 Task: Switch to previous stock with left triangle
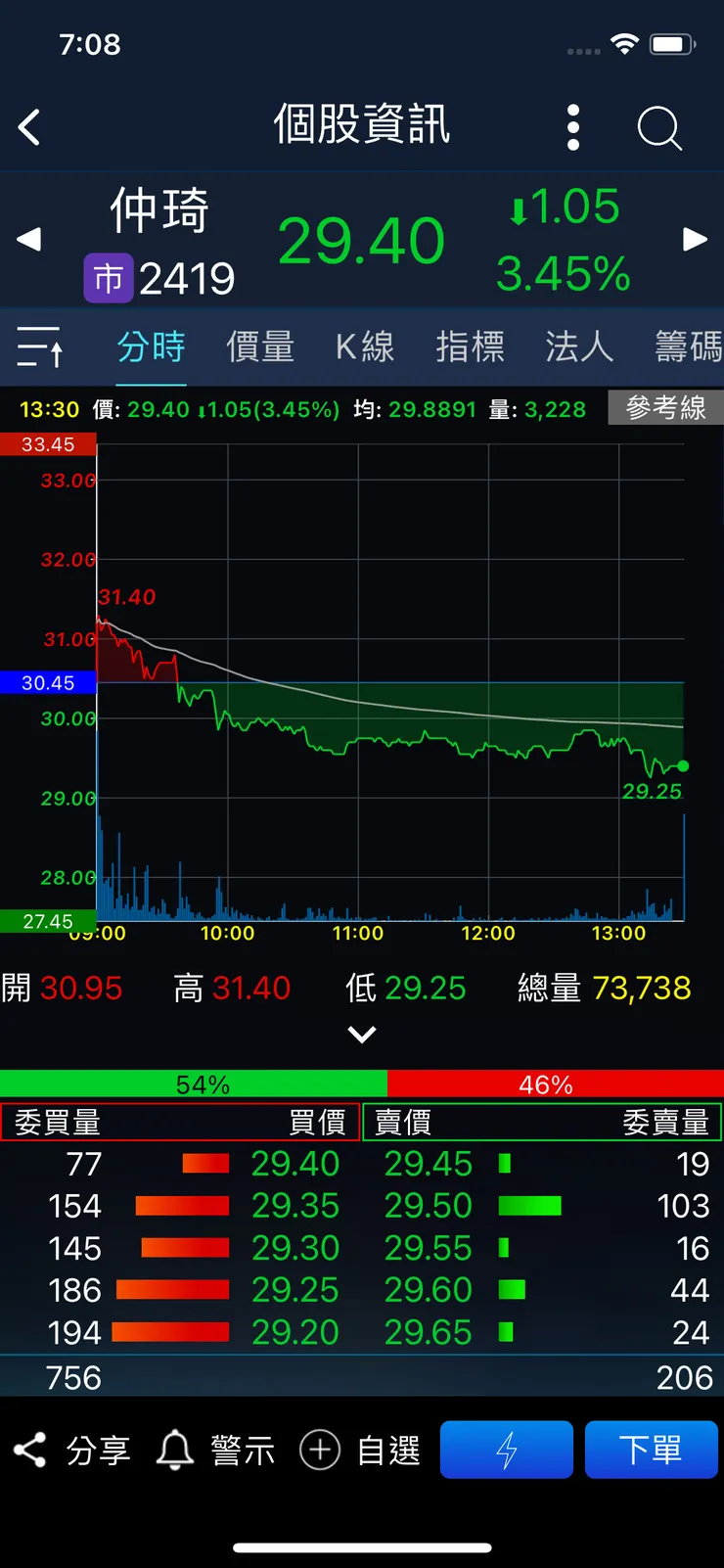tap(27, 239)
